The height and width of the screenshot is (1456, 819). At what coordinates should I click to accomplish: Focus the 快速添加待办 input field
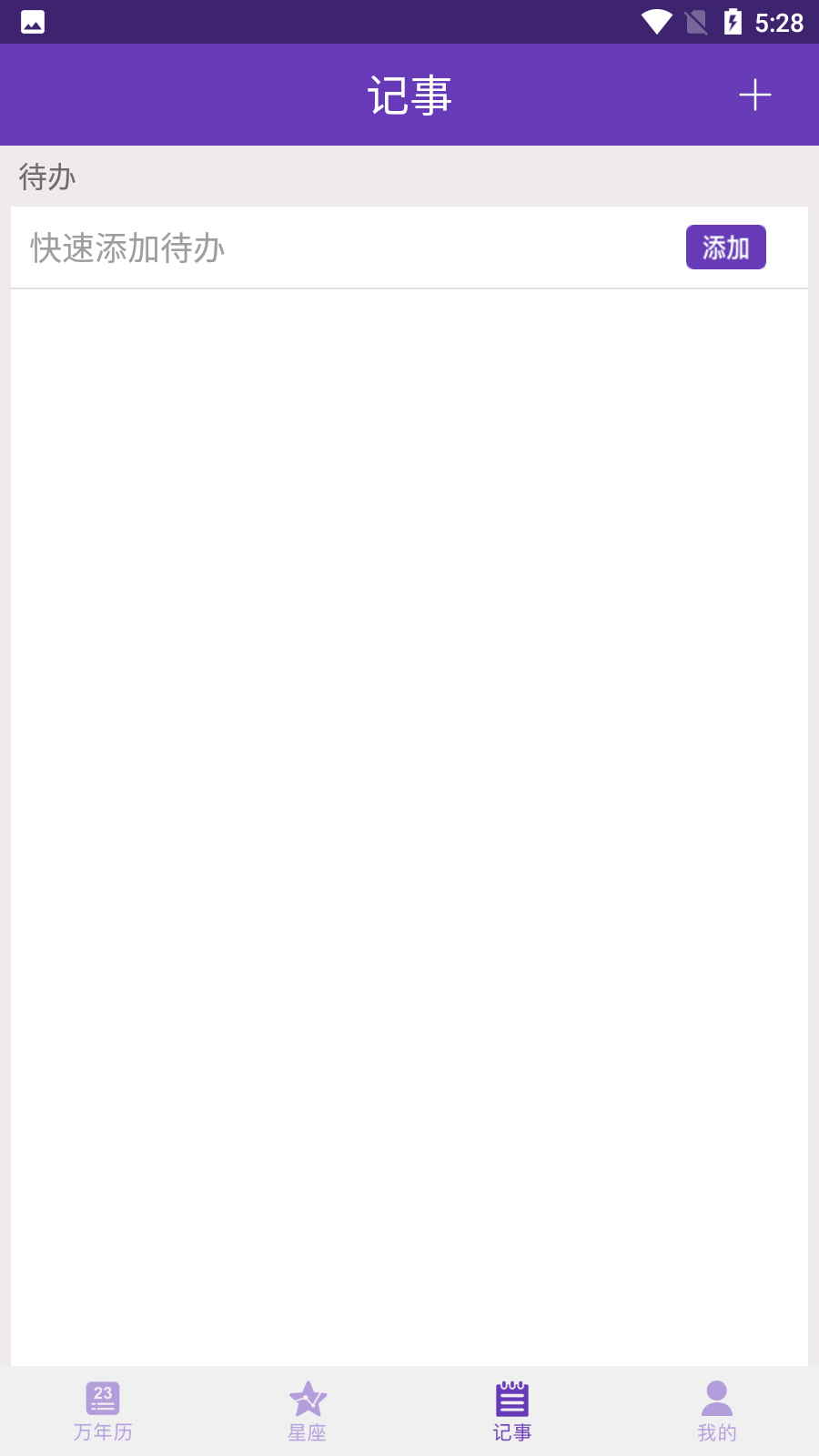point(350,248)
